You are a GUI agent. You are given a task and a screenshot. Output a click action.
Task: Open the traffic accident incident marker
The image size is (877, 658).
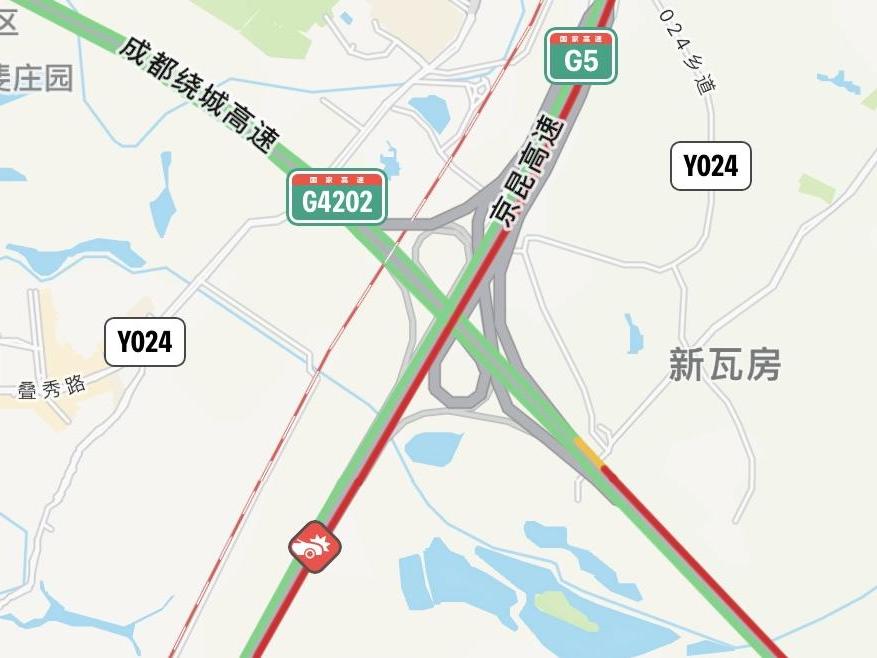[x=315, y=547]
